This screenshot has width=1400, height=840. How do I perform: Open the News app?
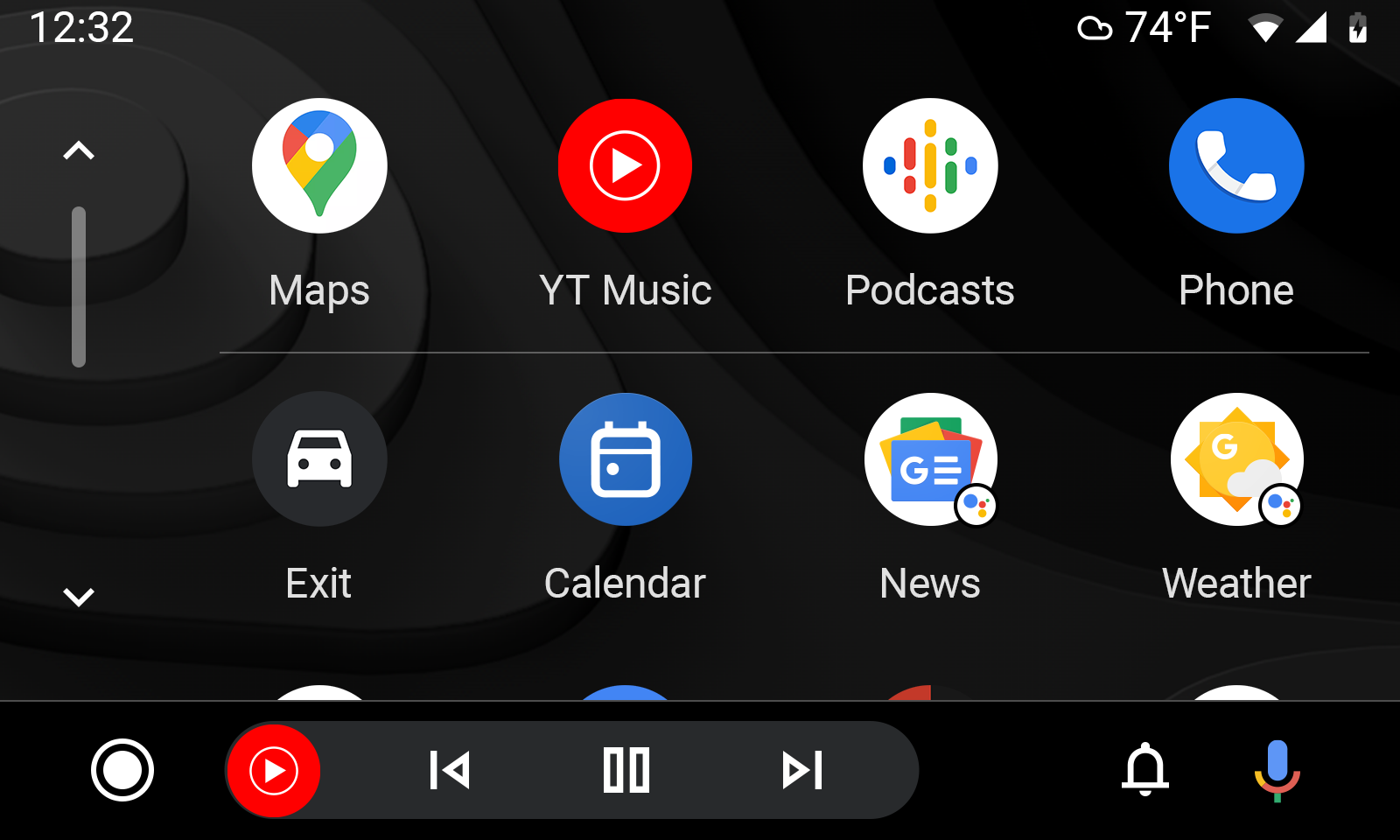(x=930, y=459)
